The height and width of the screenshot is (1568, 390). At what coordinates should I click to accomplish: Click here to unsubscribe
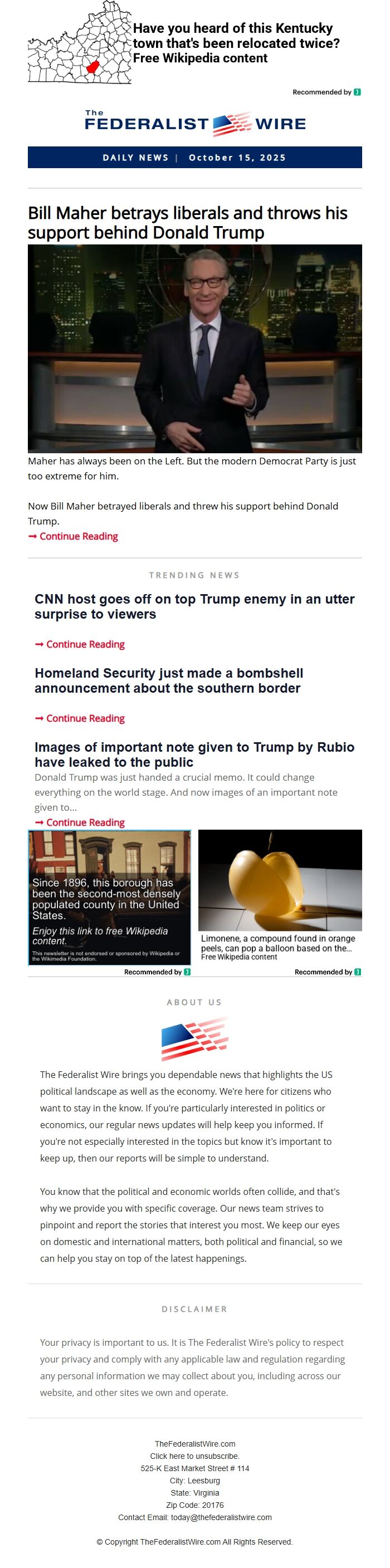(x=194, y=1456)
